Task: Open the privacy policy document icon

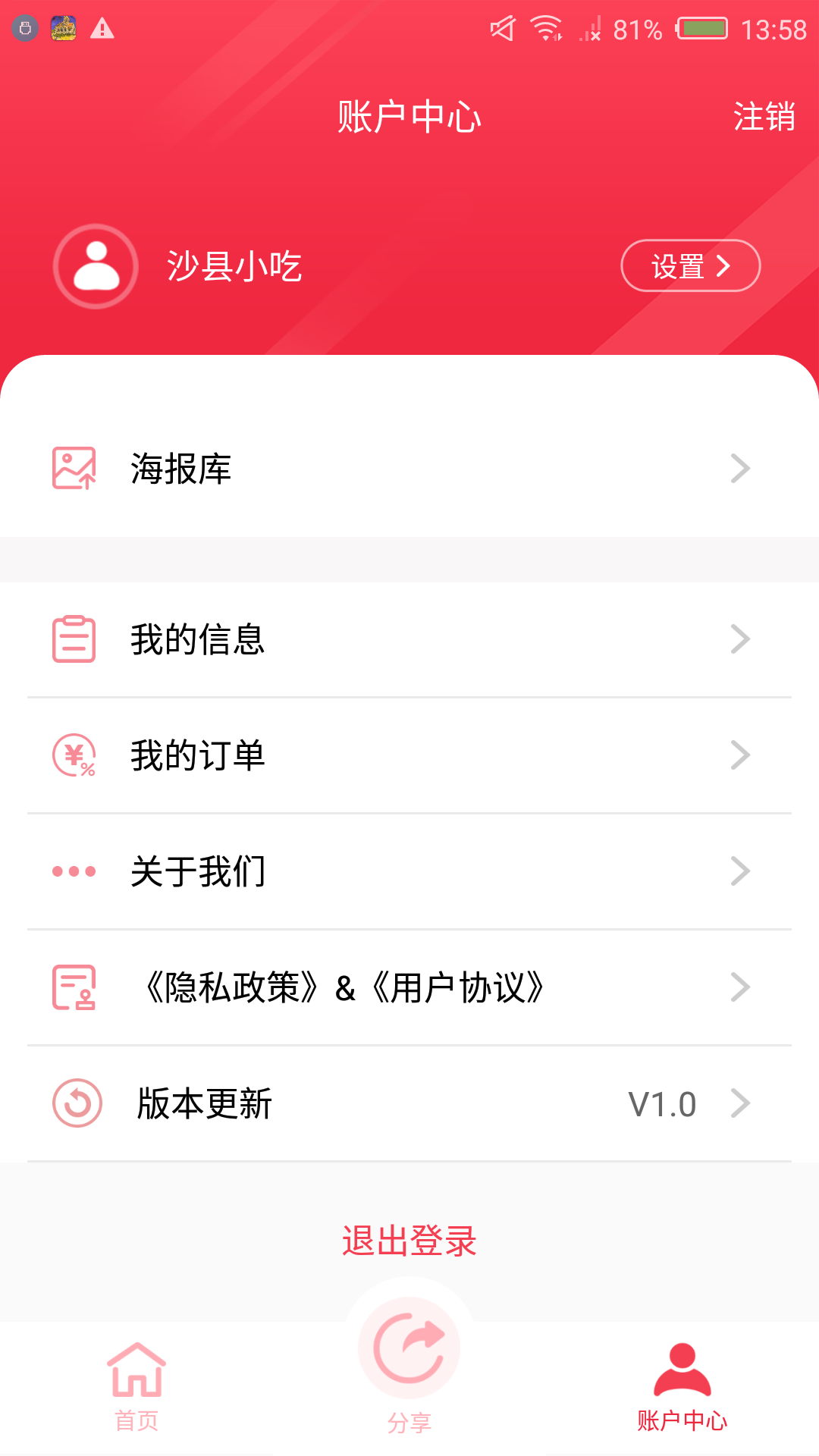Action: click(74, 987)
